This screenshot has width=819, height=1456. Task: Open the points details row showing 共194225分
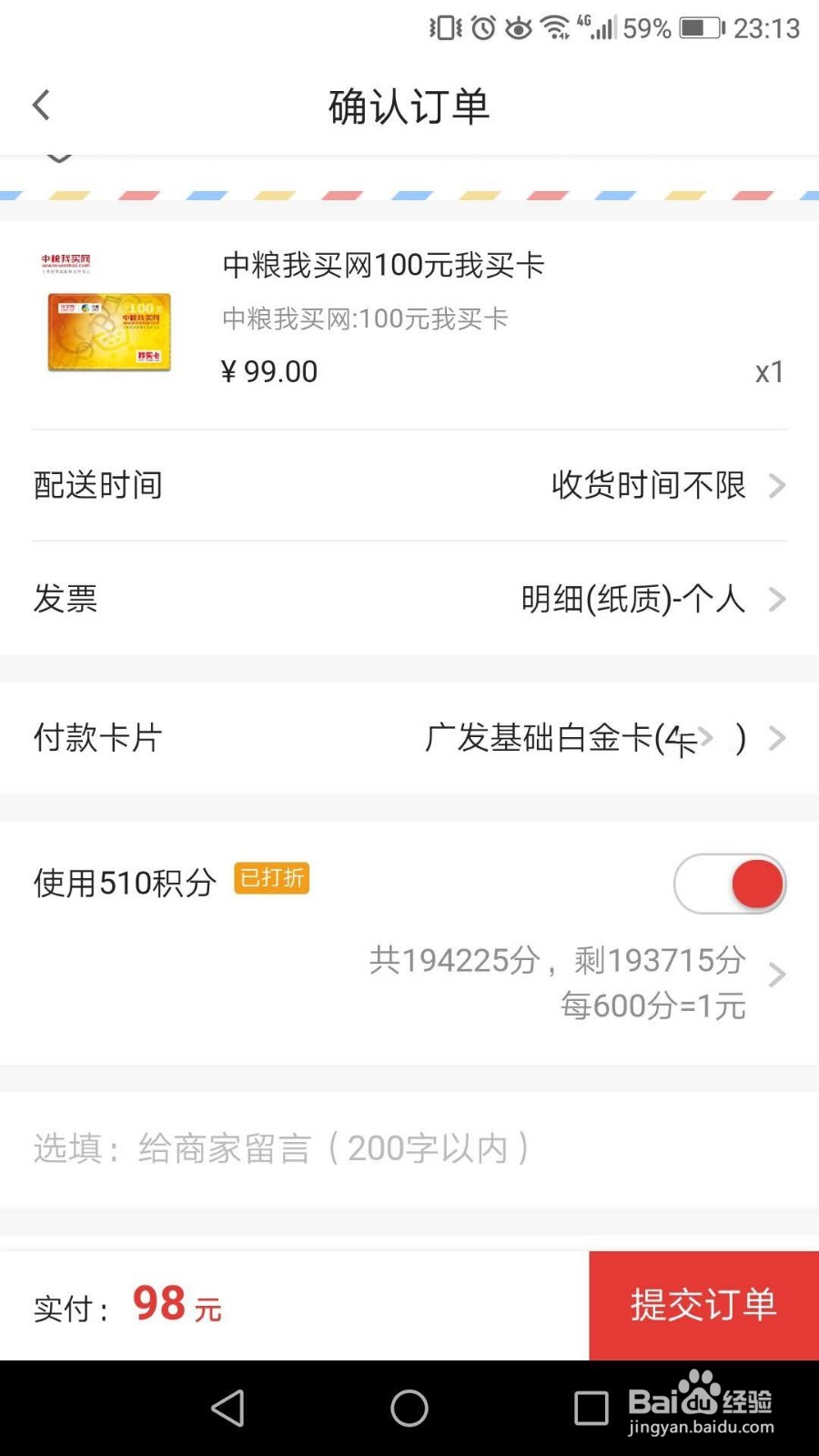(577, 983)
